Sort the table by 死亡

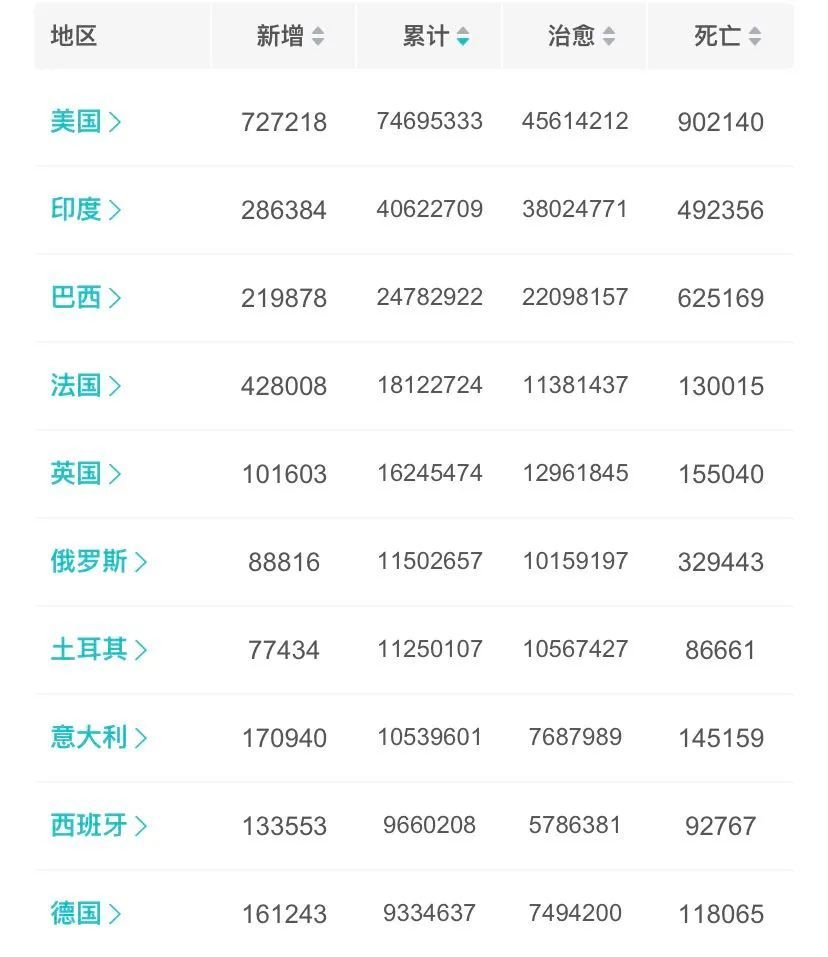point(727,37)
